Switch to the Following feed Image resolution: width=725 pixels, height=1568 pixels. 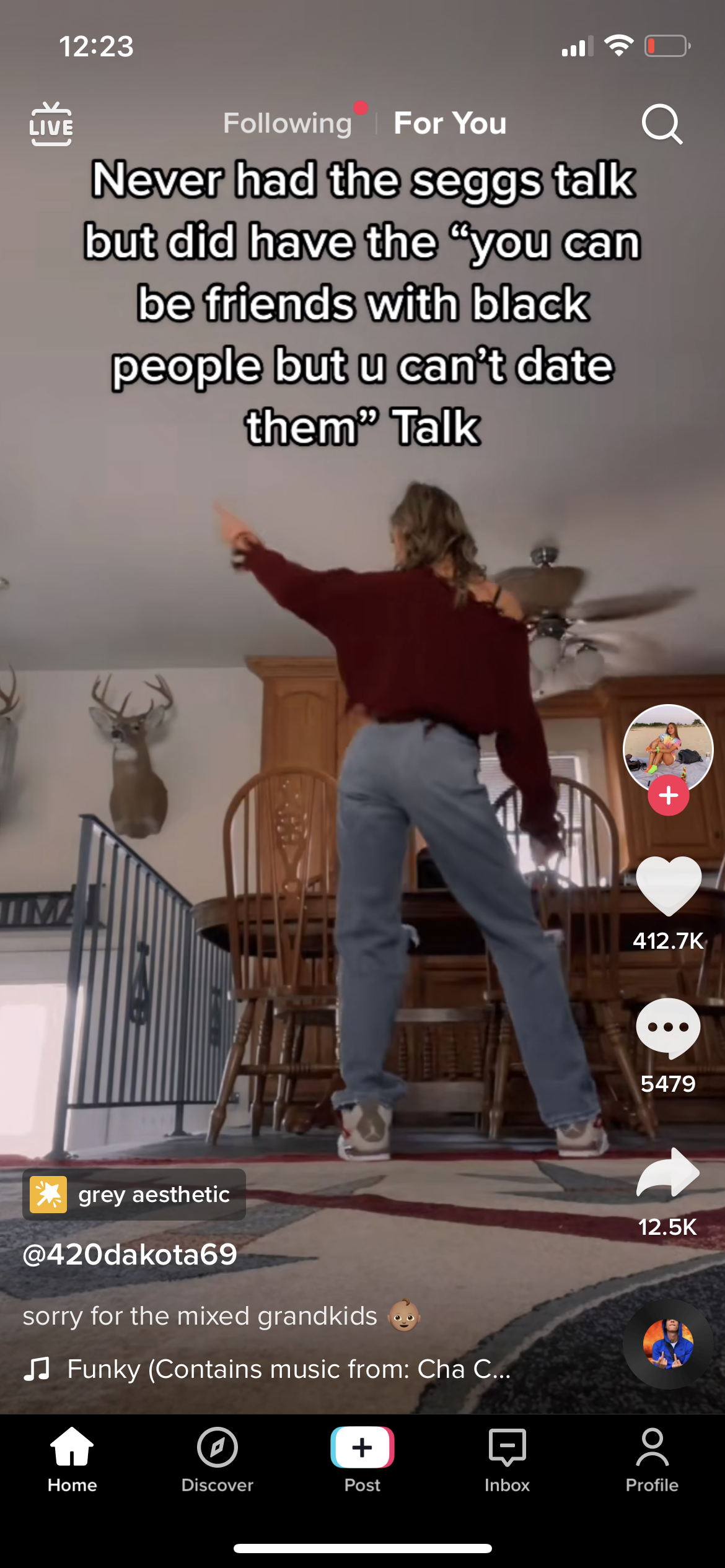(x=288, y=123)
